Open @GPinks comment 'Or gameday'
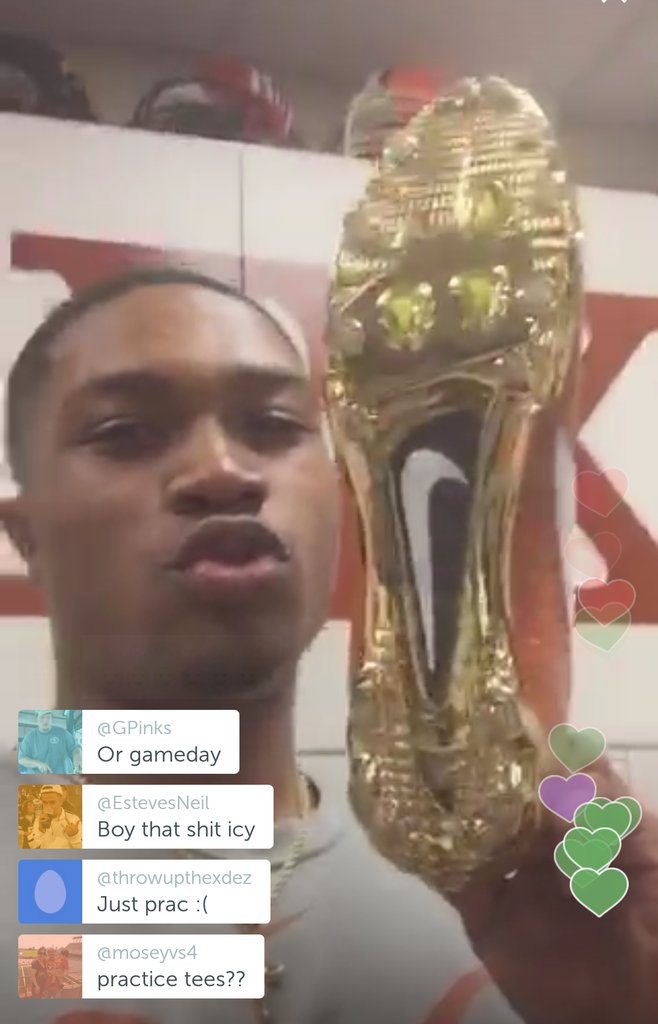Viewport: 658px width, 1024px height. [159, 743]
